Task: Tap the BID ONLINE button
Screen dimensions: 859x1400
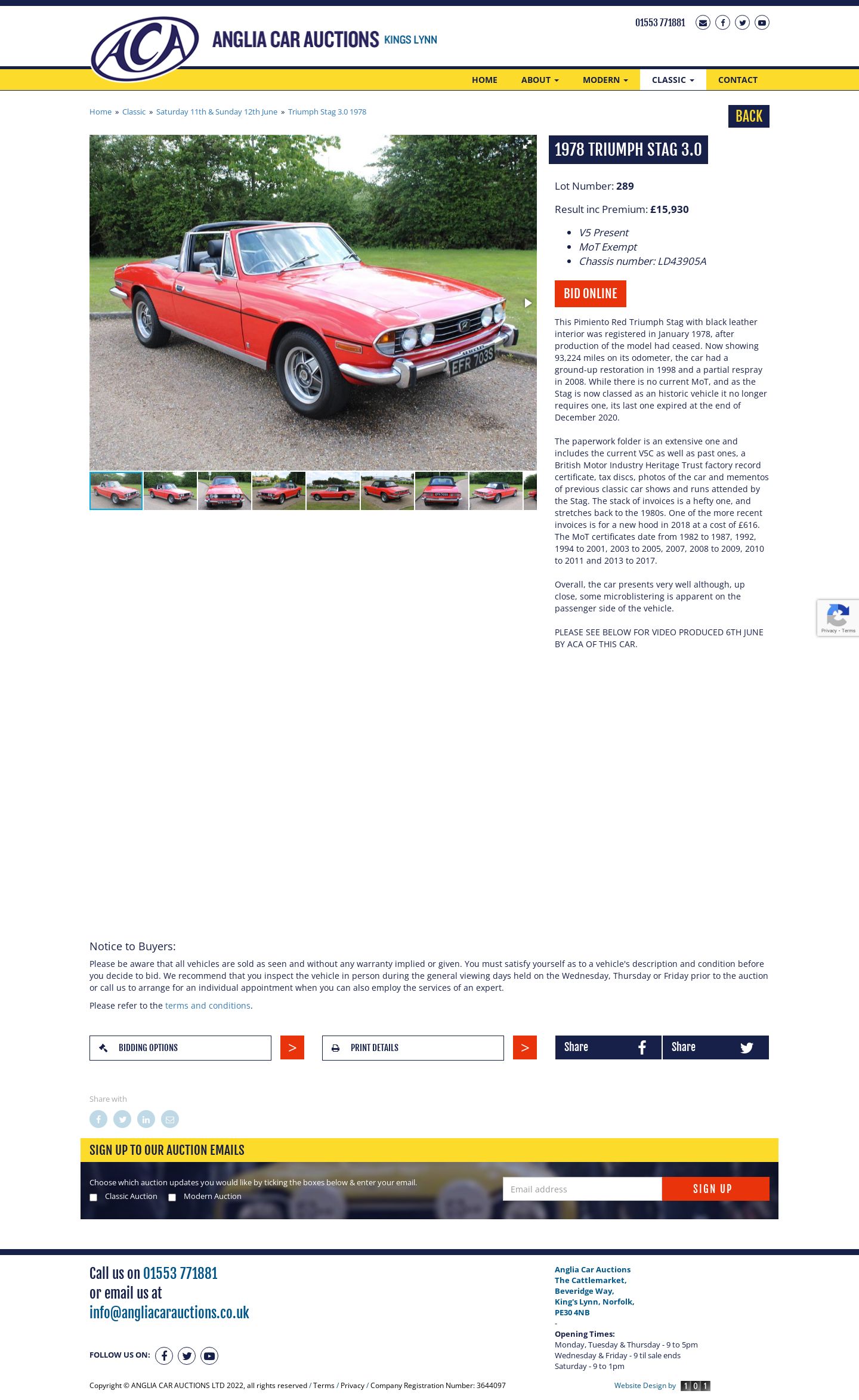Action: pos(591,293)
